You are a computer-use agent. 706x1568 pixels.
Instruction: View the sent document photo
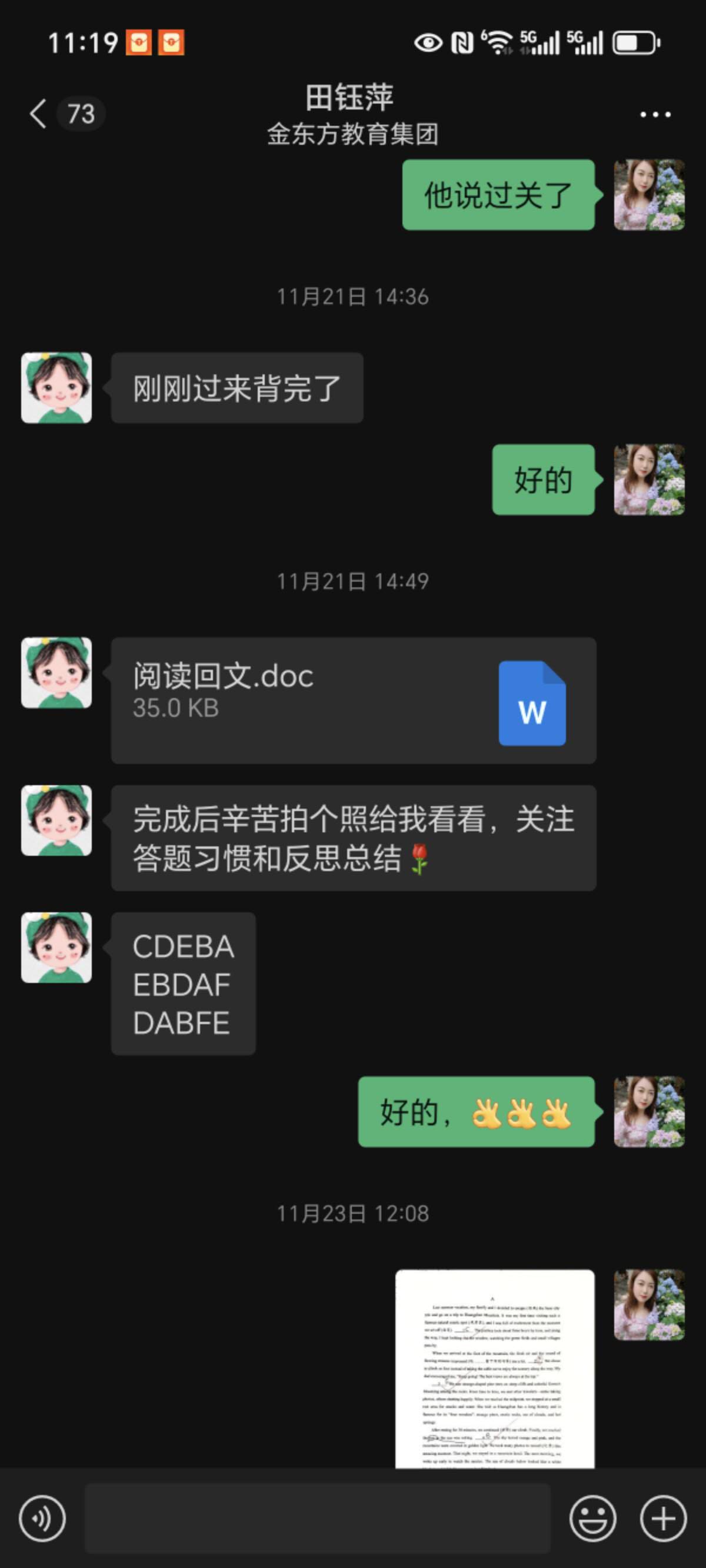coord(494,1368)
